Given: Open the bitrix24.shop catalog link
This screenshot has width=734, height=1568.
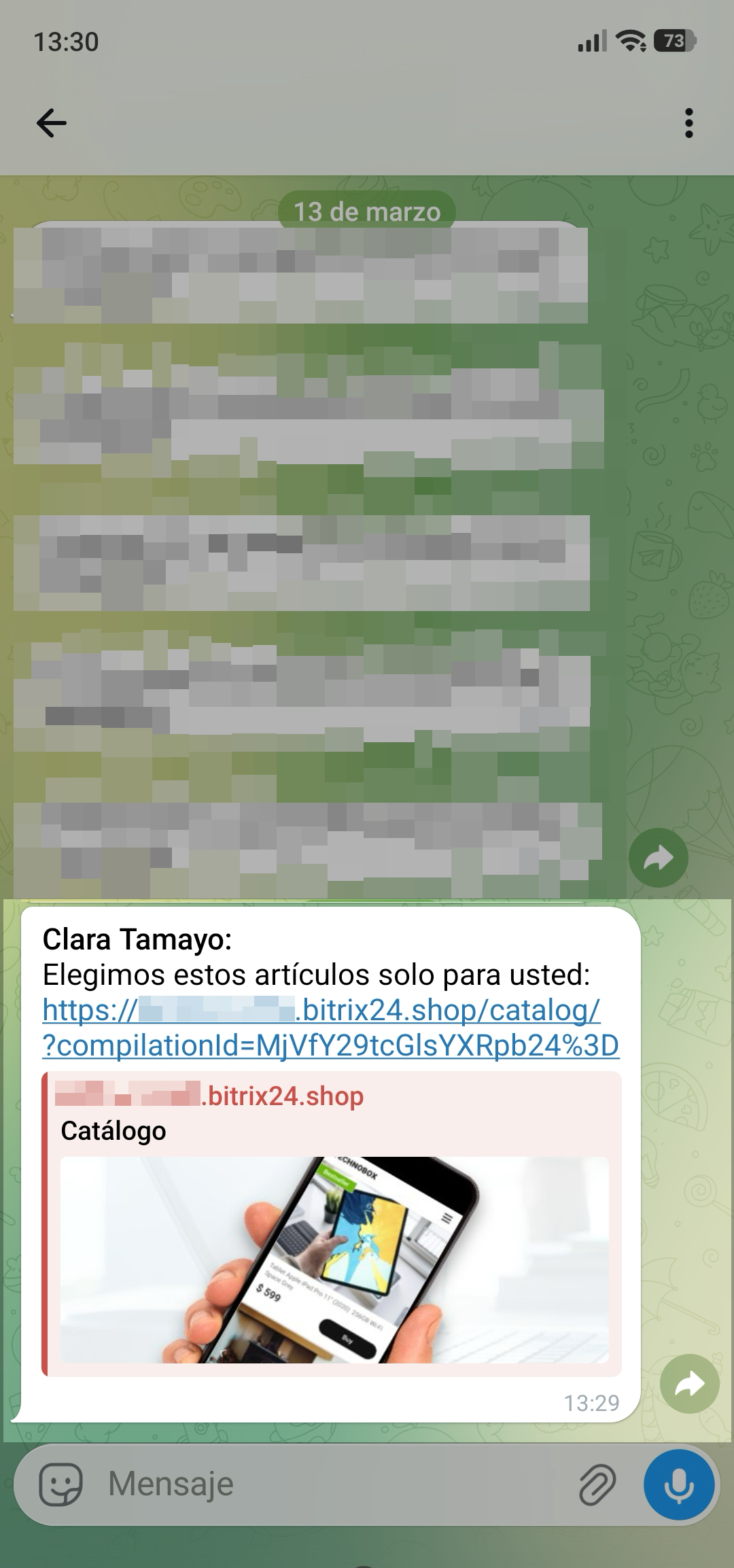Looking at the screenshot, I should 330,1028.
